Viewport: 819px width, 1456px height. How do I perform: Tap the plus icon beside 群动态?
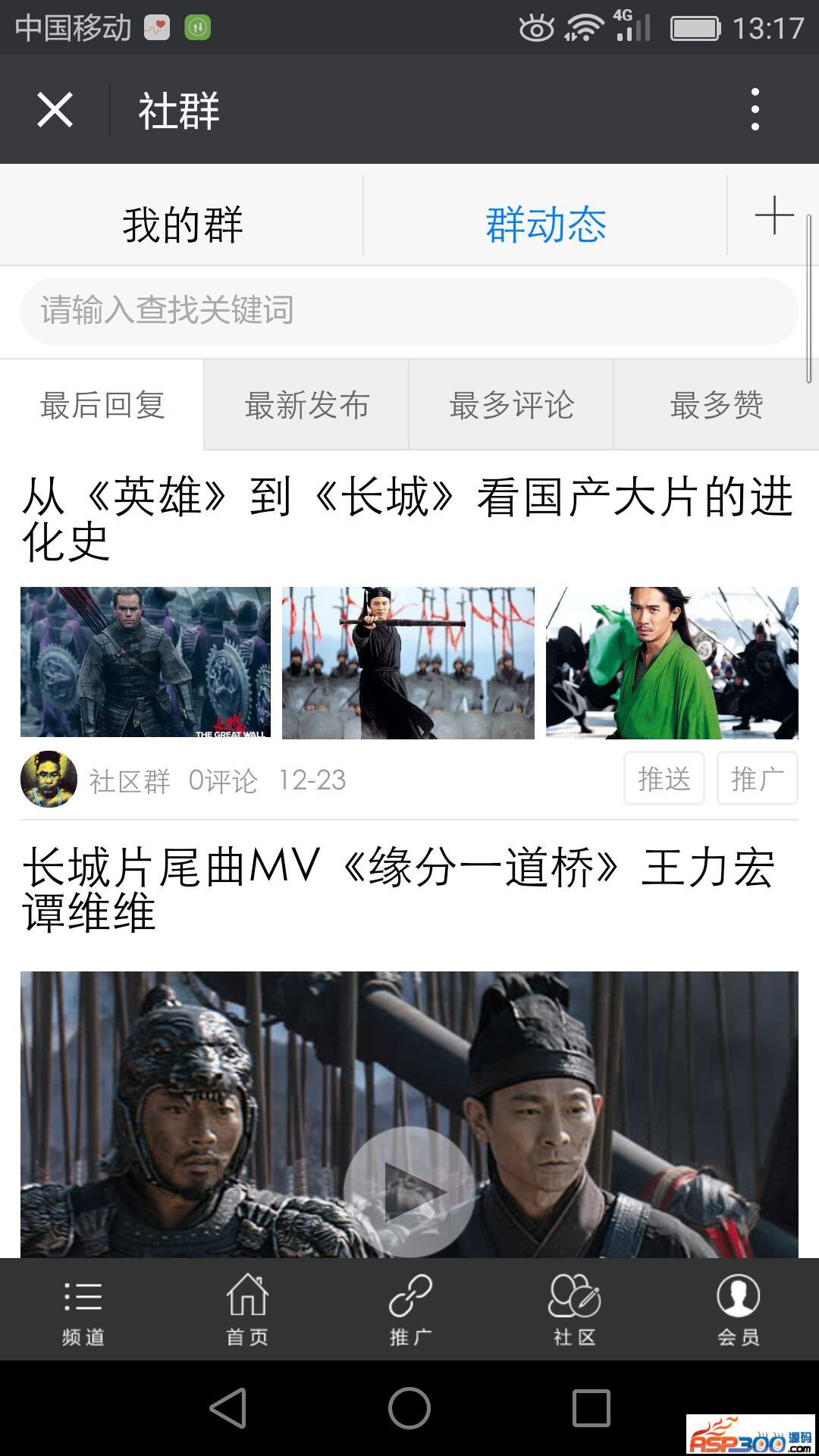(773, 215)
